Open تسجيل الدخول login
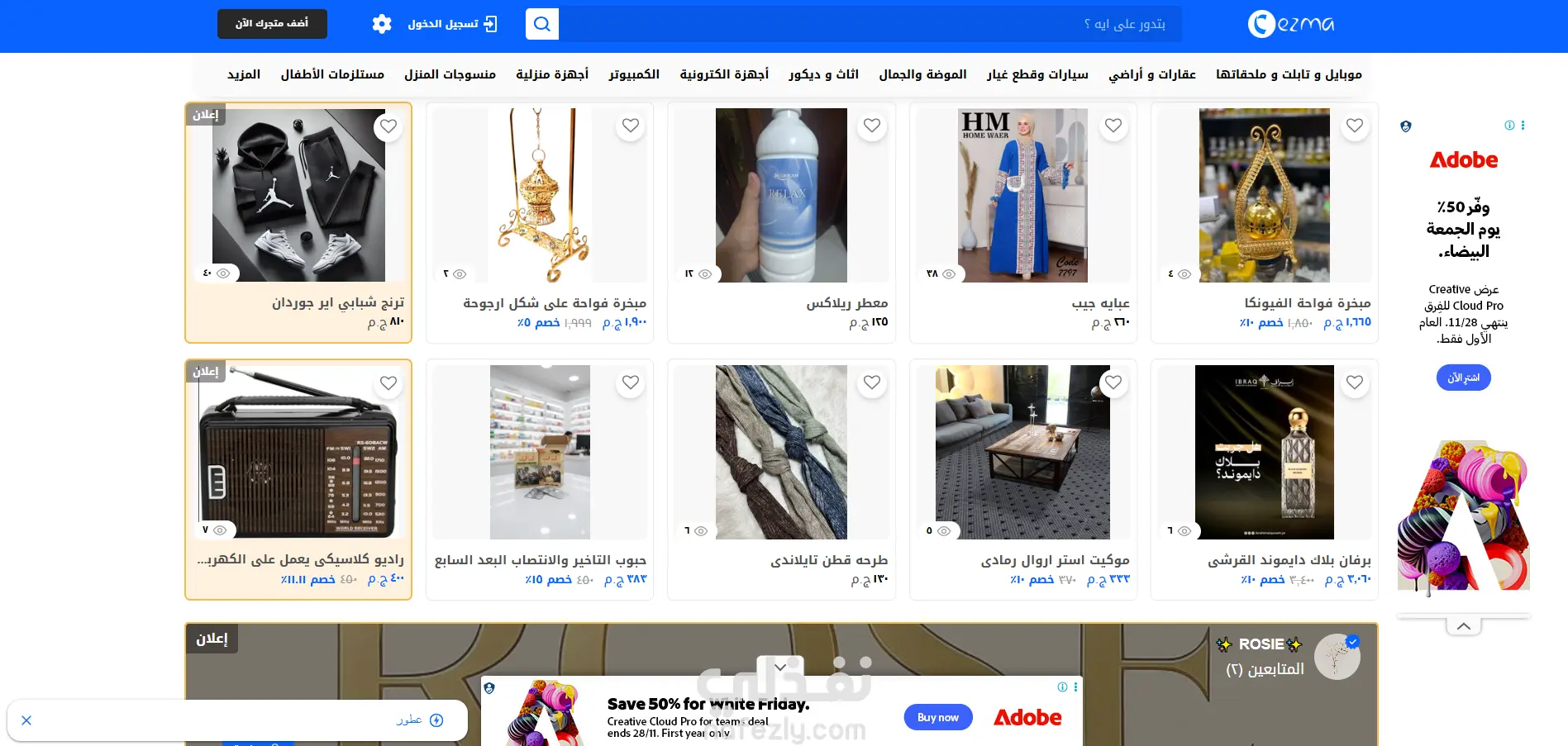1568x746 pixels. [x=452, y=24]
